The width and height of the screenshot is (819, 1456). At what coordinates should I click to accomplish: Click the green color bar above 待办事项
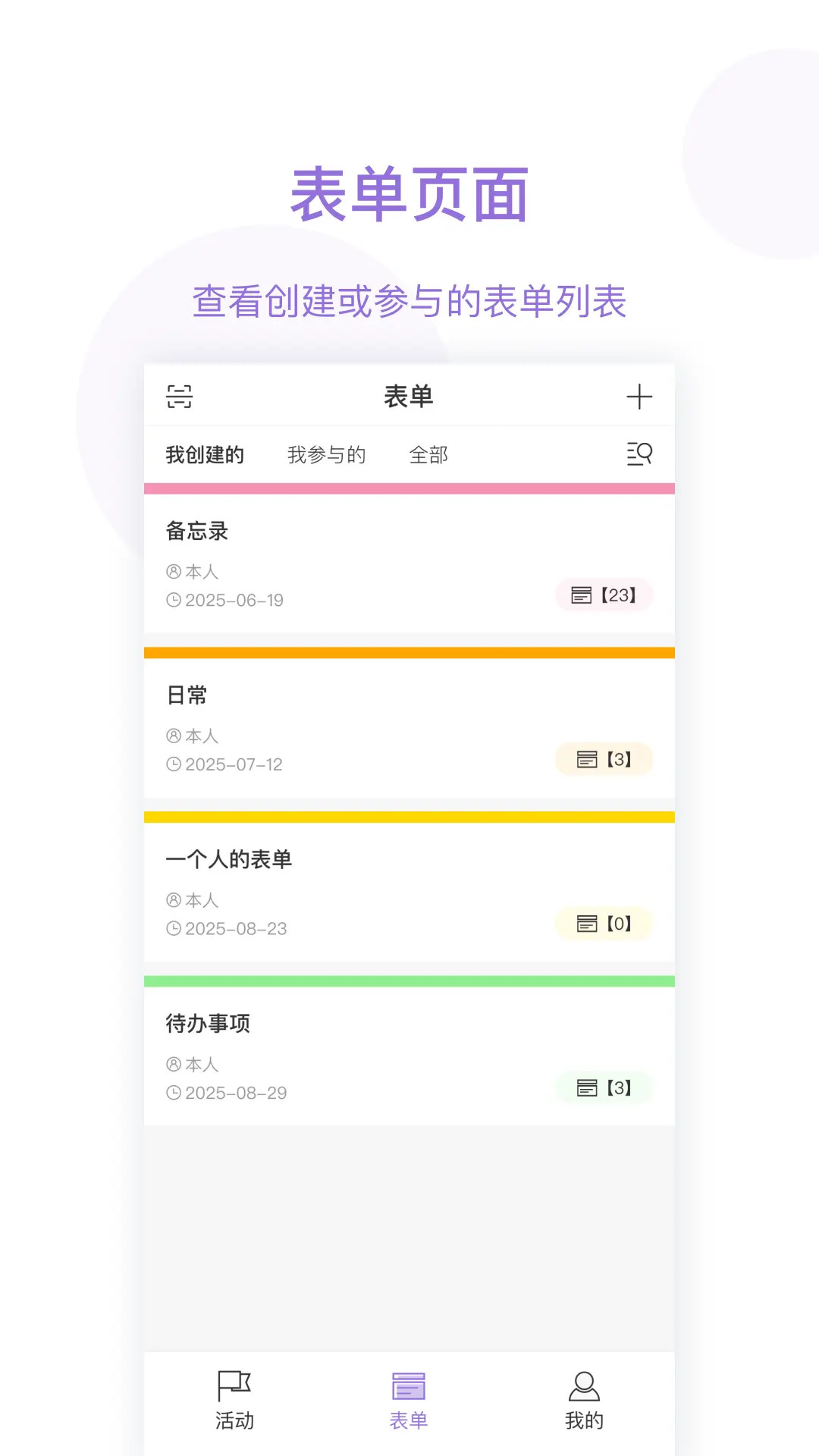click(x=409, y=980)
